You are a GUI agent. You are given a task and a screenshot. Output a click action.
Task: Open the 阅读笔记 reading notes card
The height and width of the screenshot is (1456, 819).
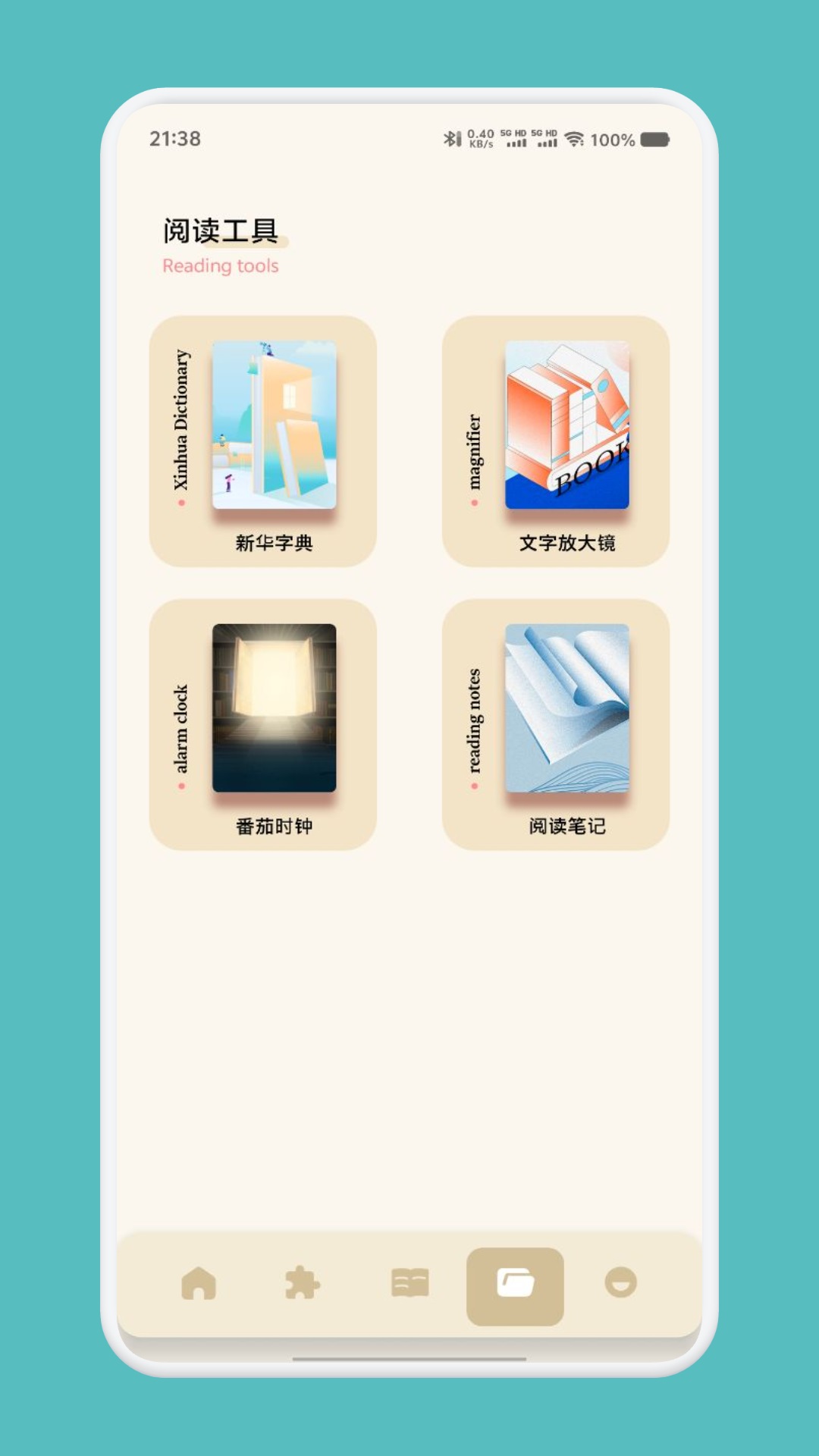click(x=555, y=724)
